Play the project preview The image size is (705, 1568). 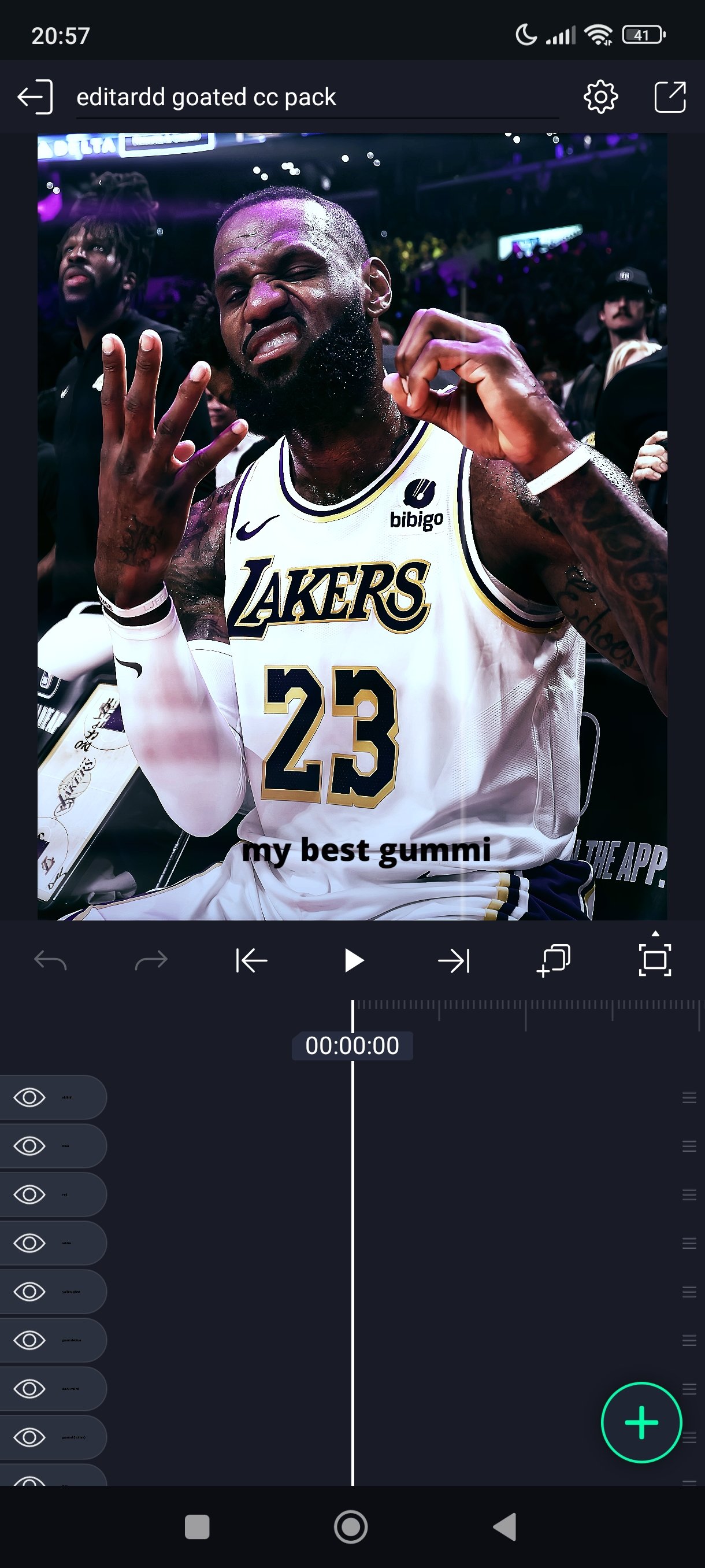pyautogui.click(x=353, y=961)
